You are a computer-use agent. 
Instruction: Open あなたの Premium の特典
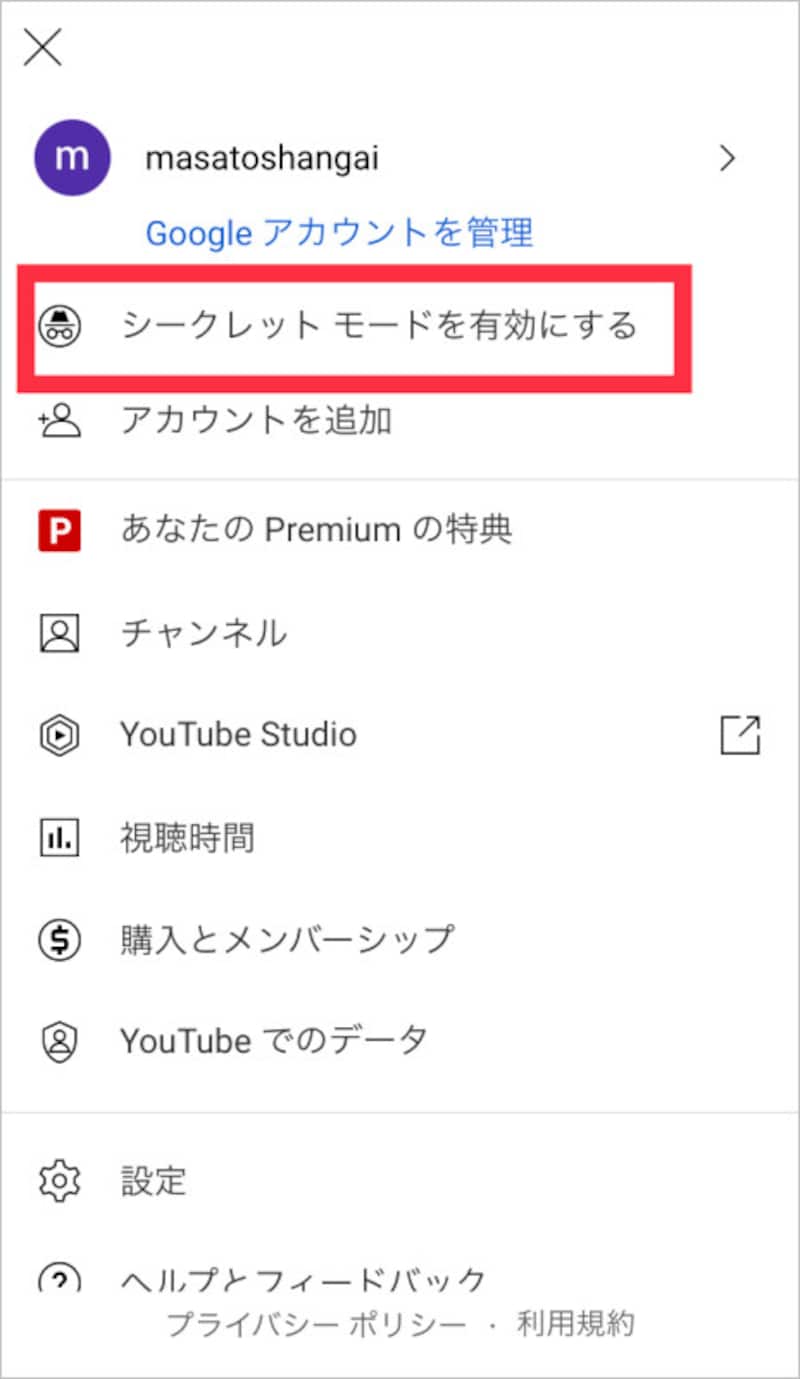(x=316, y=530)
